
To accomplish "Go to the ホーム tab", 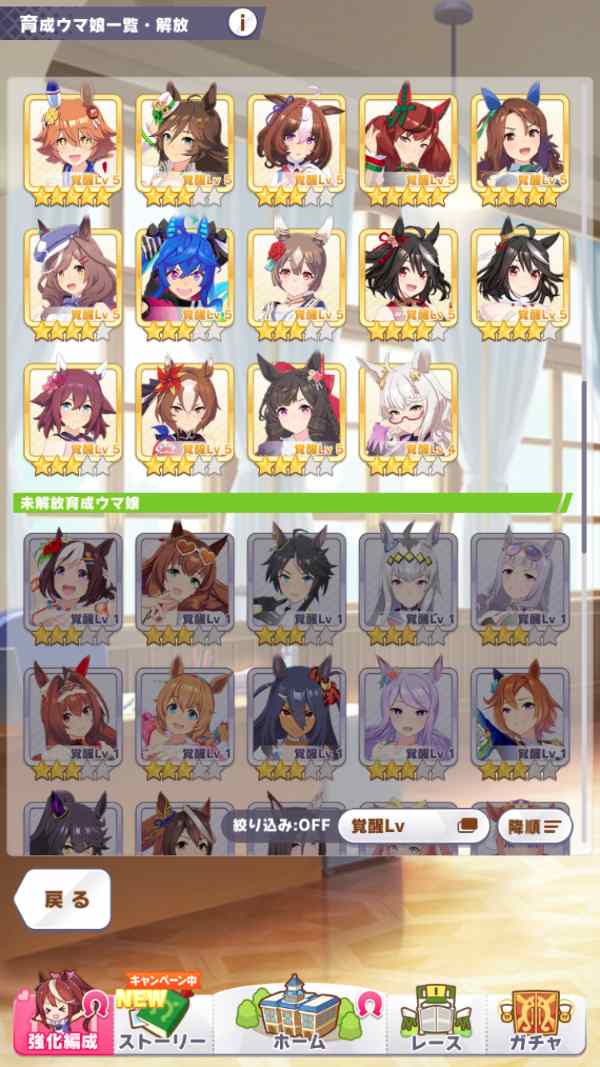I will pyautogui.click(x=299, y=1015).
